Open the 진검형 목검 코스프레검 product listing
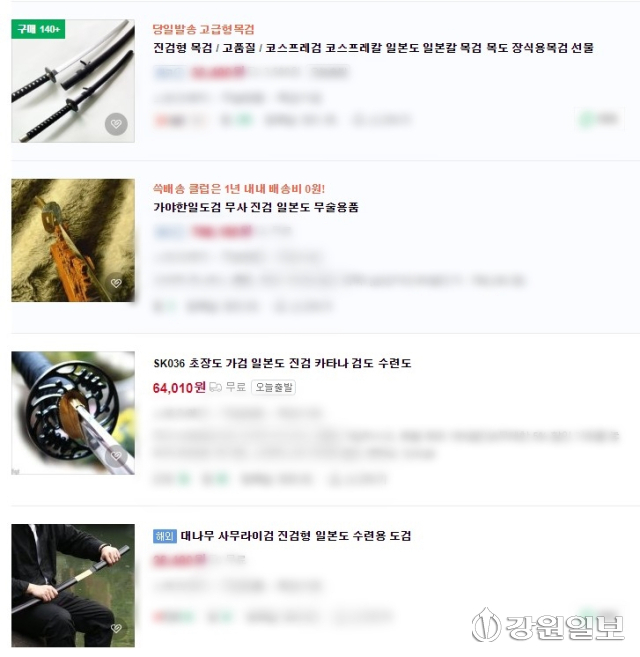Image resolution: width=640 pixels, height=657 pixels. pyautogui.click(x=373, y=48)
